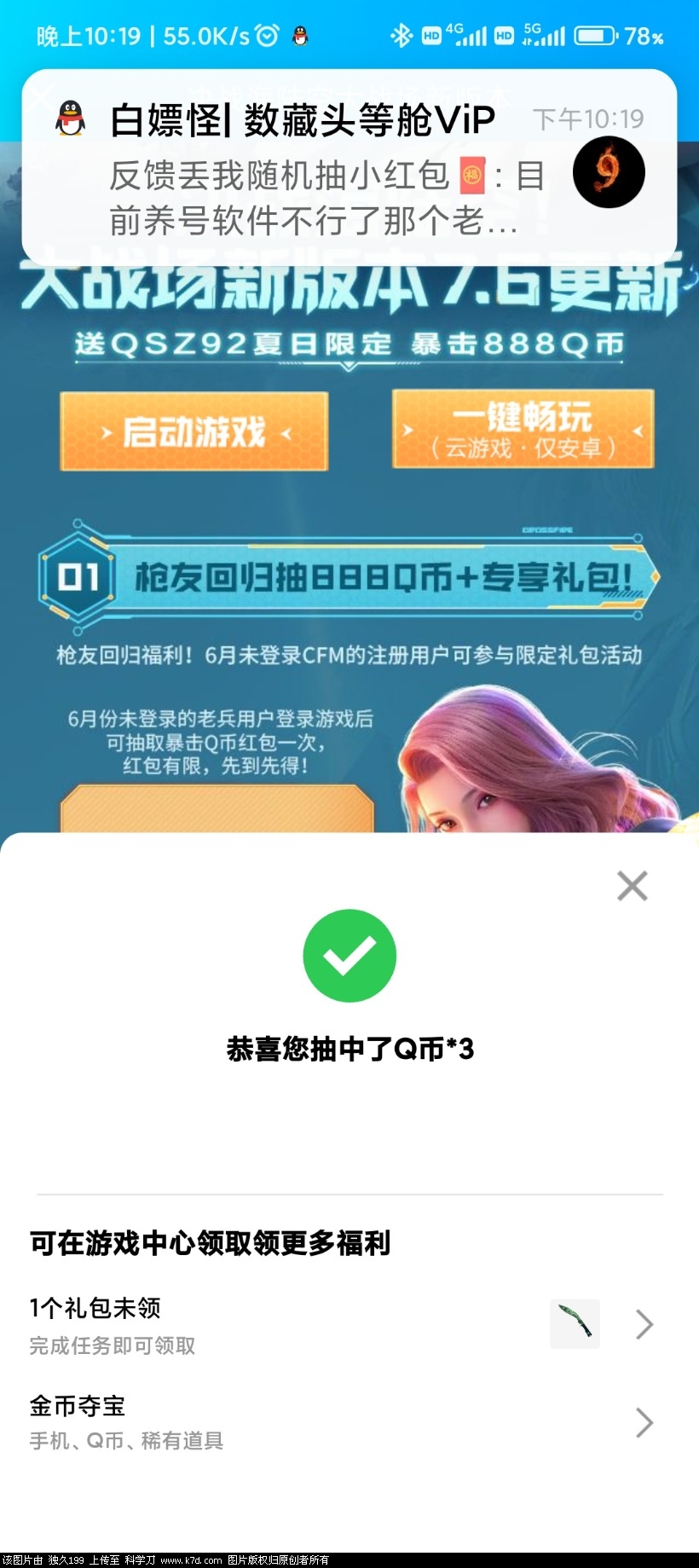Open the green knife gift thumbnail
Screen dimensions: 699x1568
coord(575,1322)
